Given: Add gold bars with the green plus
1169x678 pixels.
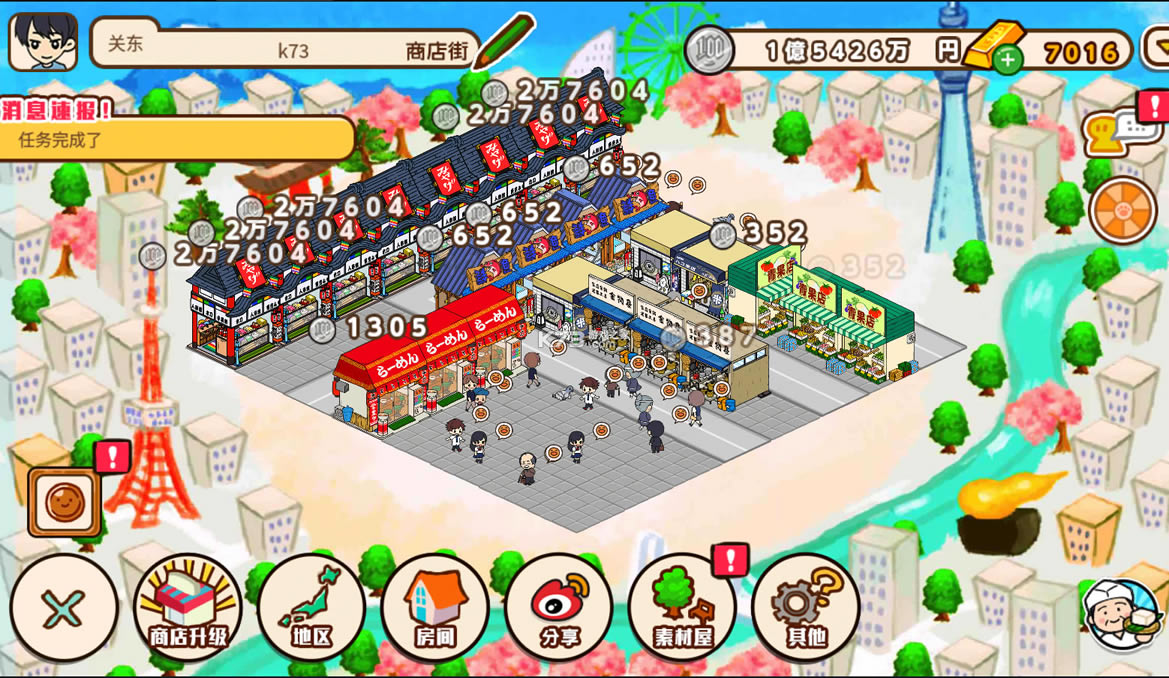Looking at the screenshot, I should point(1007,60).
